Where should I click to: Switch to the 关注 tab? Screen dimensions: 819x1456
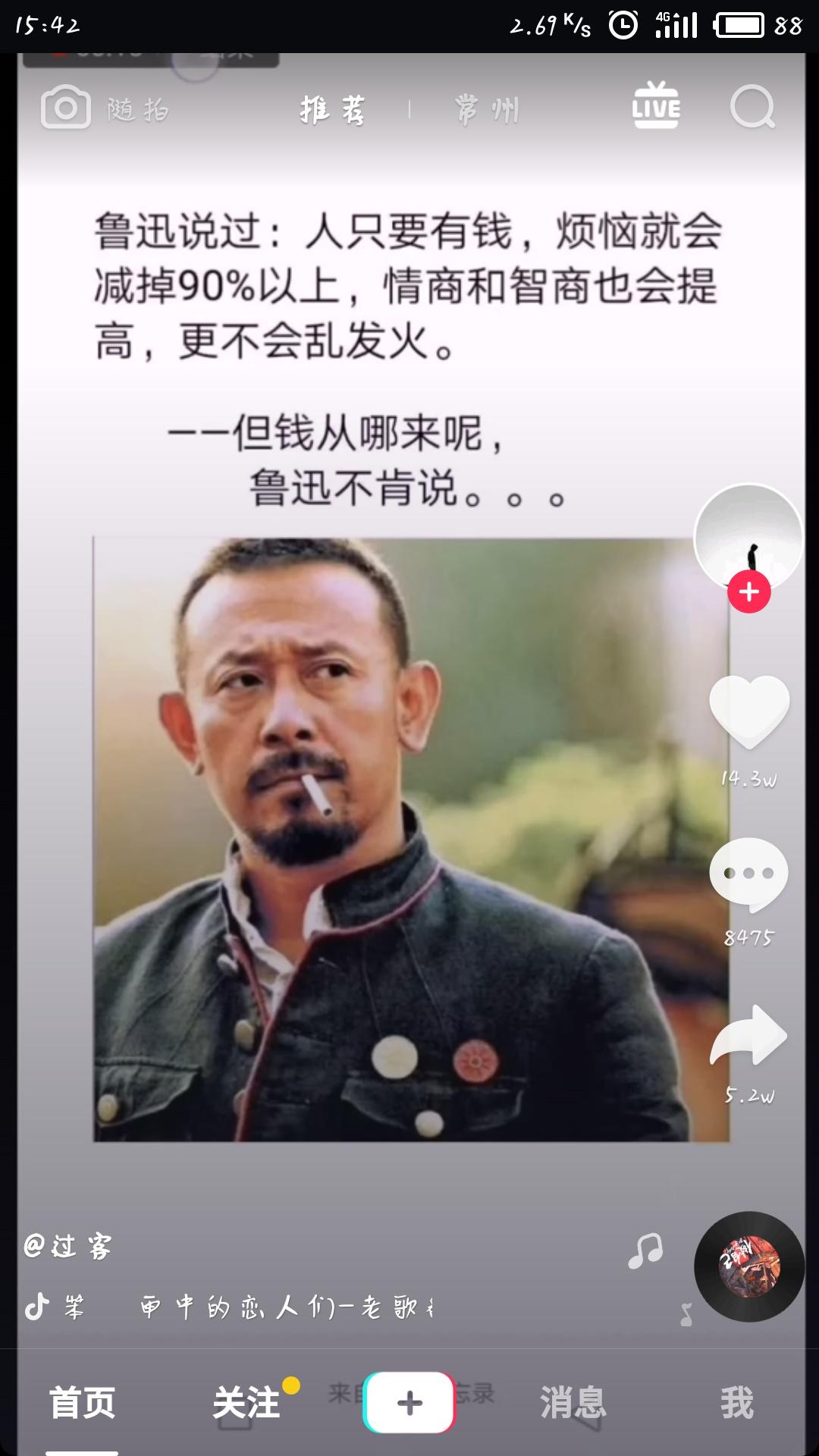[x=246, y=1402]
